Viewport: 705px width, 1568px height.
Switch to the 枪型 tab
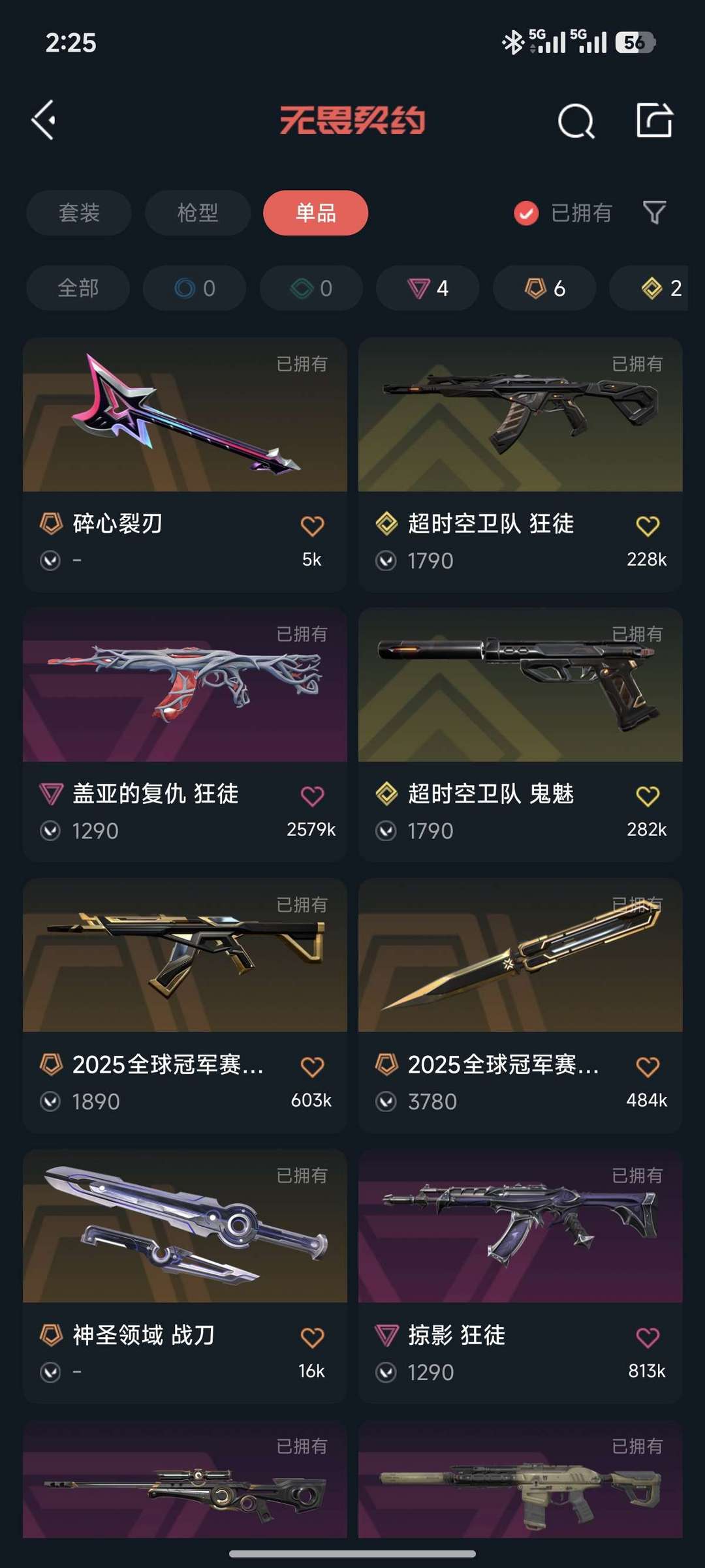197,213
